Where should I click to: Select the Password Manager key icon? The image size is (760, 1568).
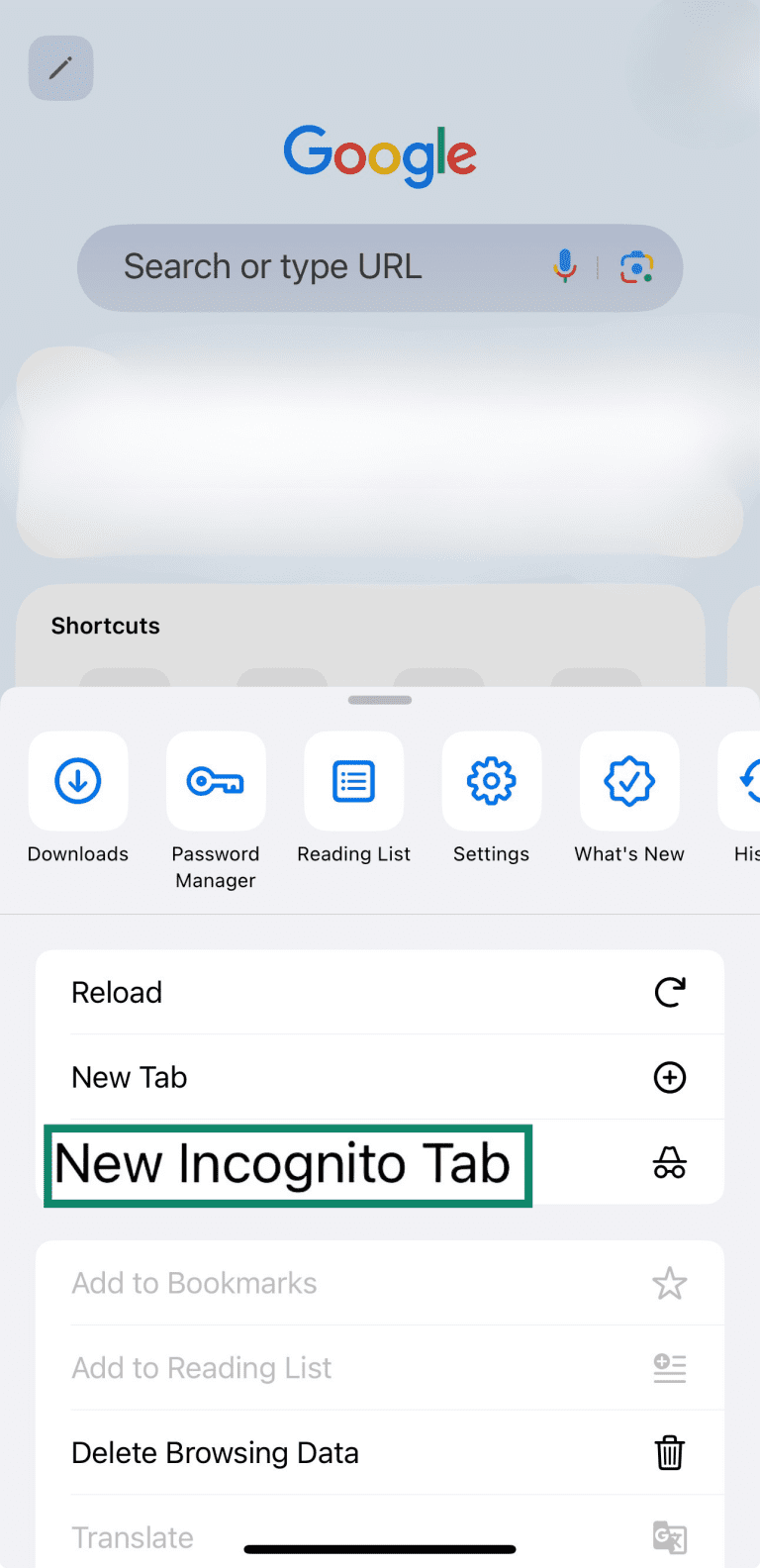[x=216, y=781]
